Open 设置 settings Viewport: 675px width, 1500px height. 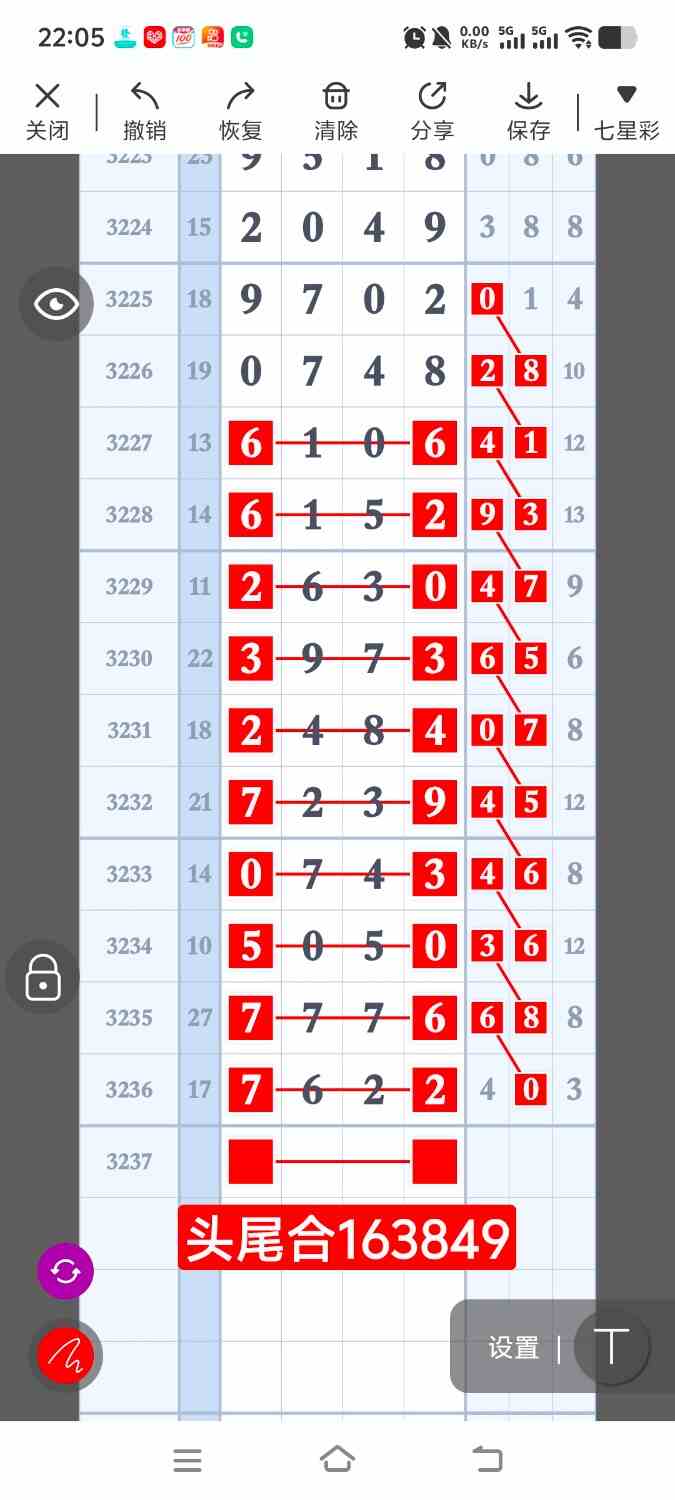coord(514,1347)
